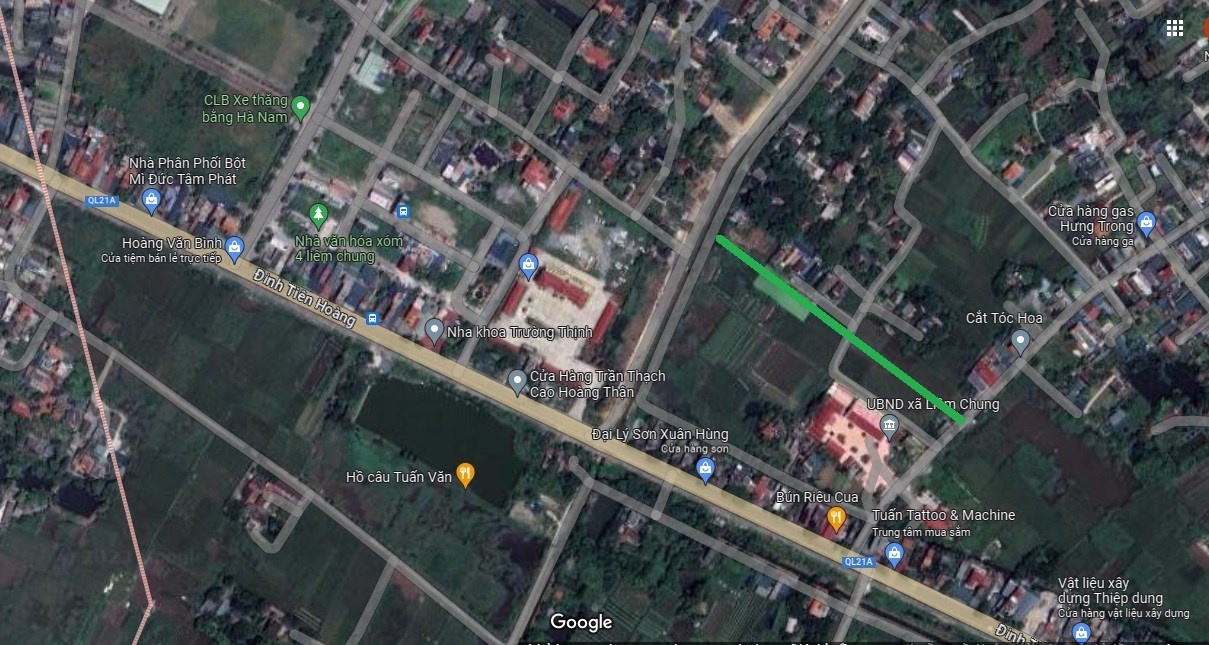This screenshot has height=645, width=1209.
Task: Tap the Hoàng Văn Bình shop marker
Action: tap(235, 246)
